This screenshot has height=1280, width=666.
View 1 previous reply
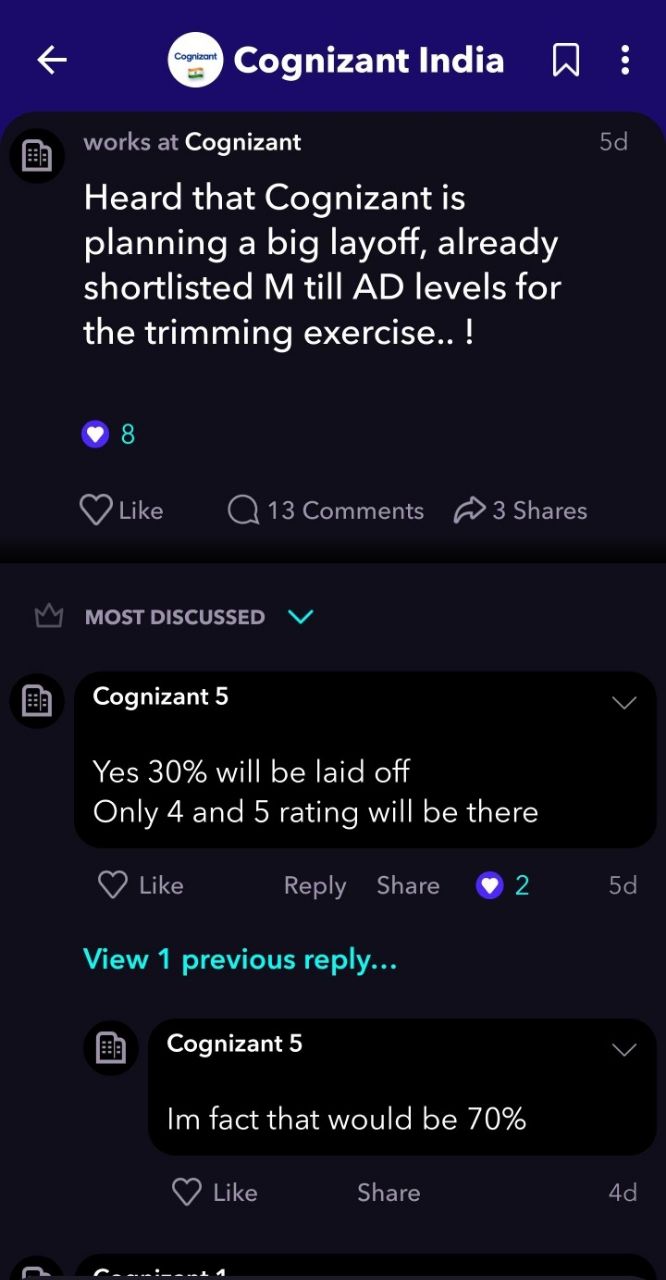point(240,960)
